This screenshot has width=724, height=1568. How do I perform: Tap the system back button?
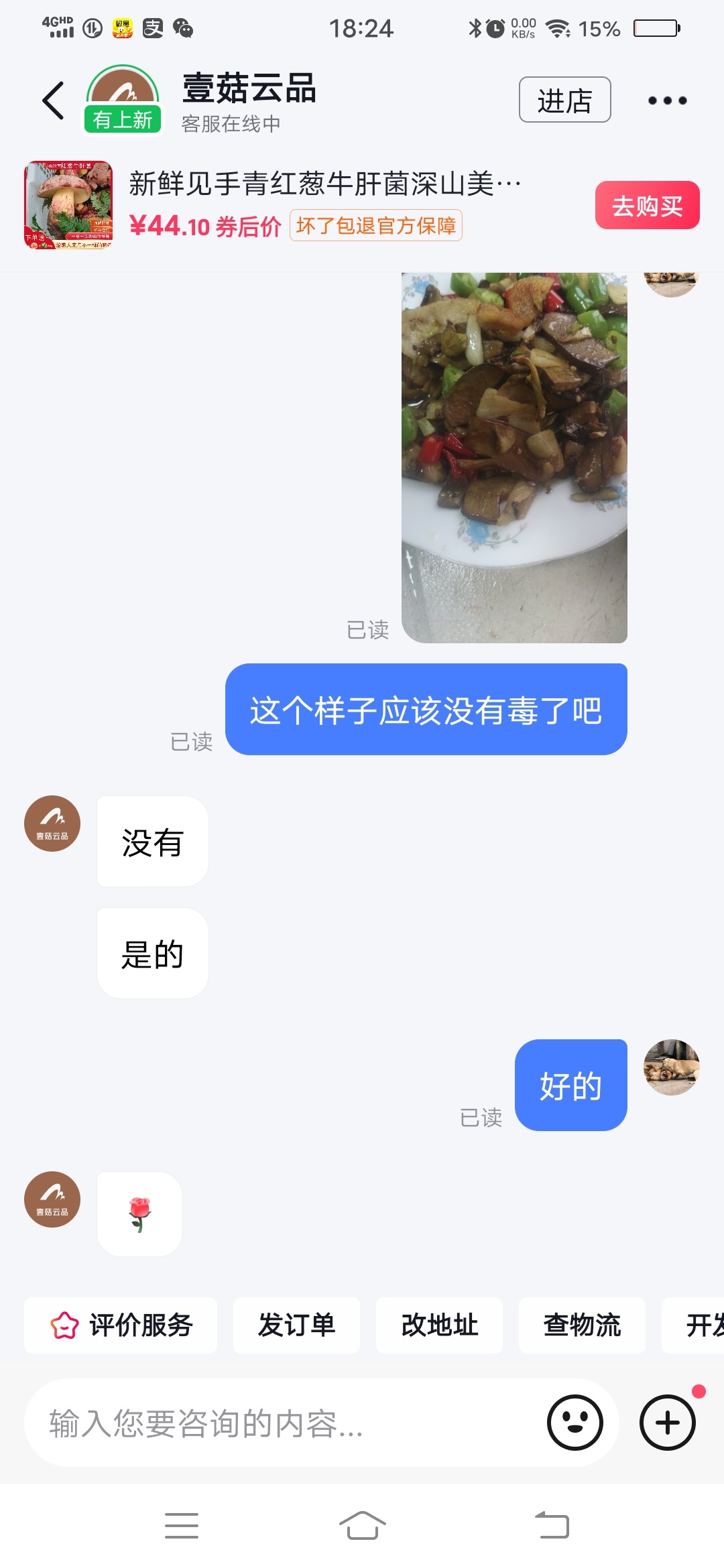click(x=552, y=1526)
